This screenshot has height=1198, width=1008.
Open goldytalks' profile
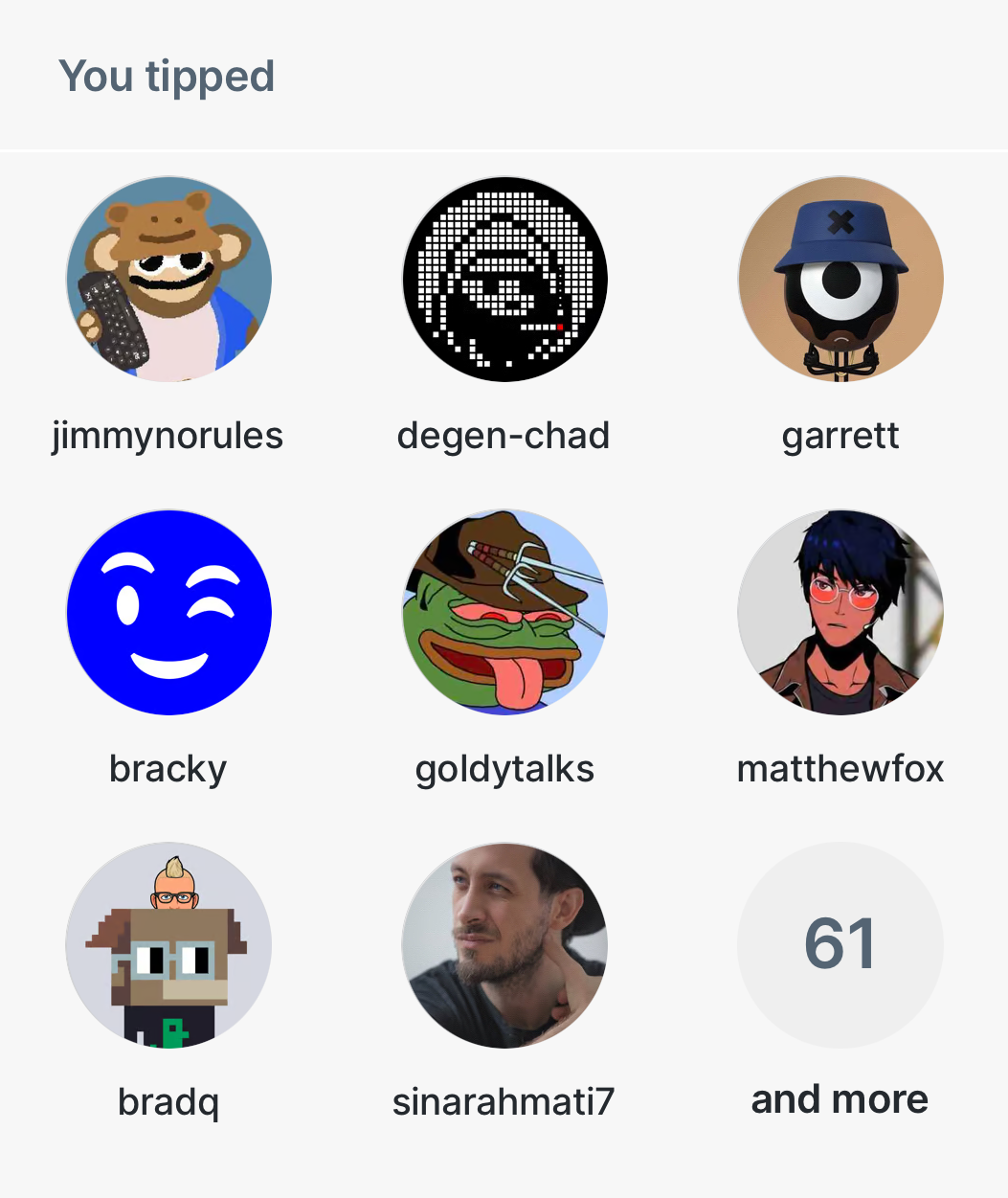coord(504,612)
